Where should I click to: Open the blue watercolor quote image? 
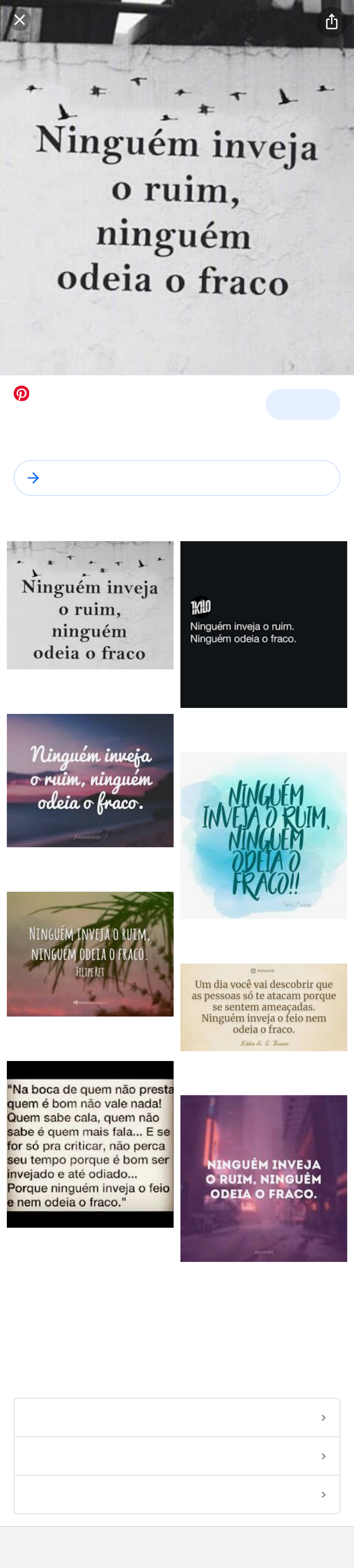(263, 835)
